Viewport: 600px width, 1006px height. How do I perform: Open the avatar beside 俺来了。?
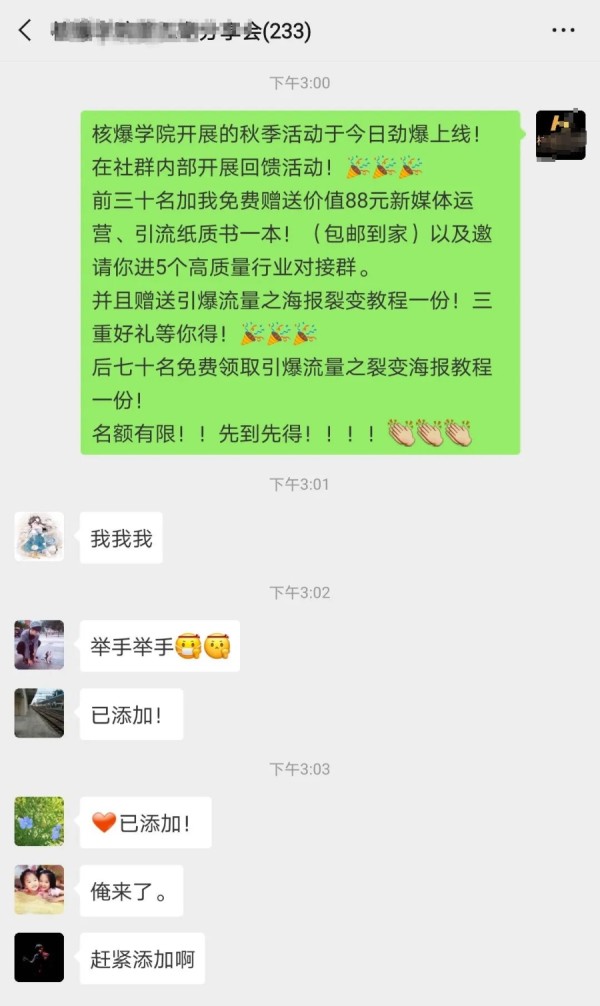tap(39, 890)
